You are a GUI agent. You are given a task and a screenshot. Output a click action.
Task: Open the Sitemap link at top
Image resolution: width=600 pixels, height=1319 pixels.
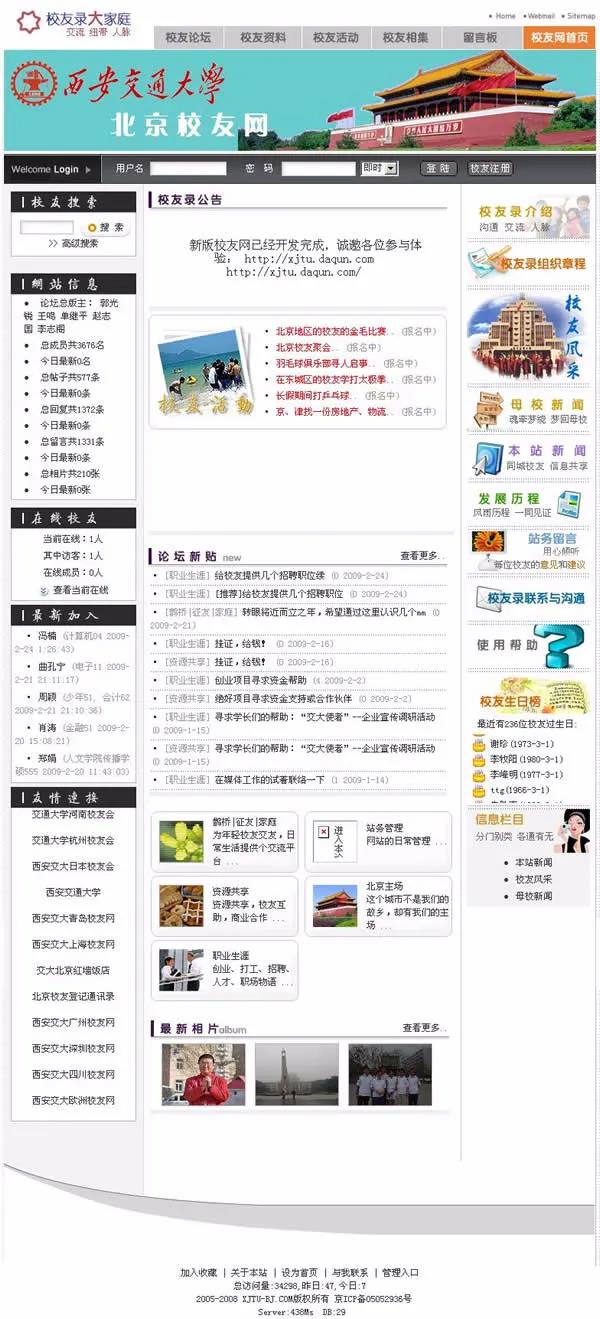click(580, 16)
